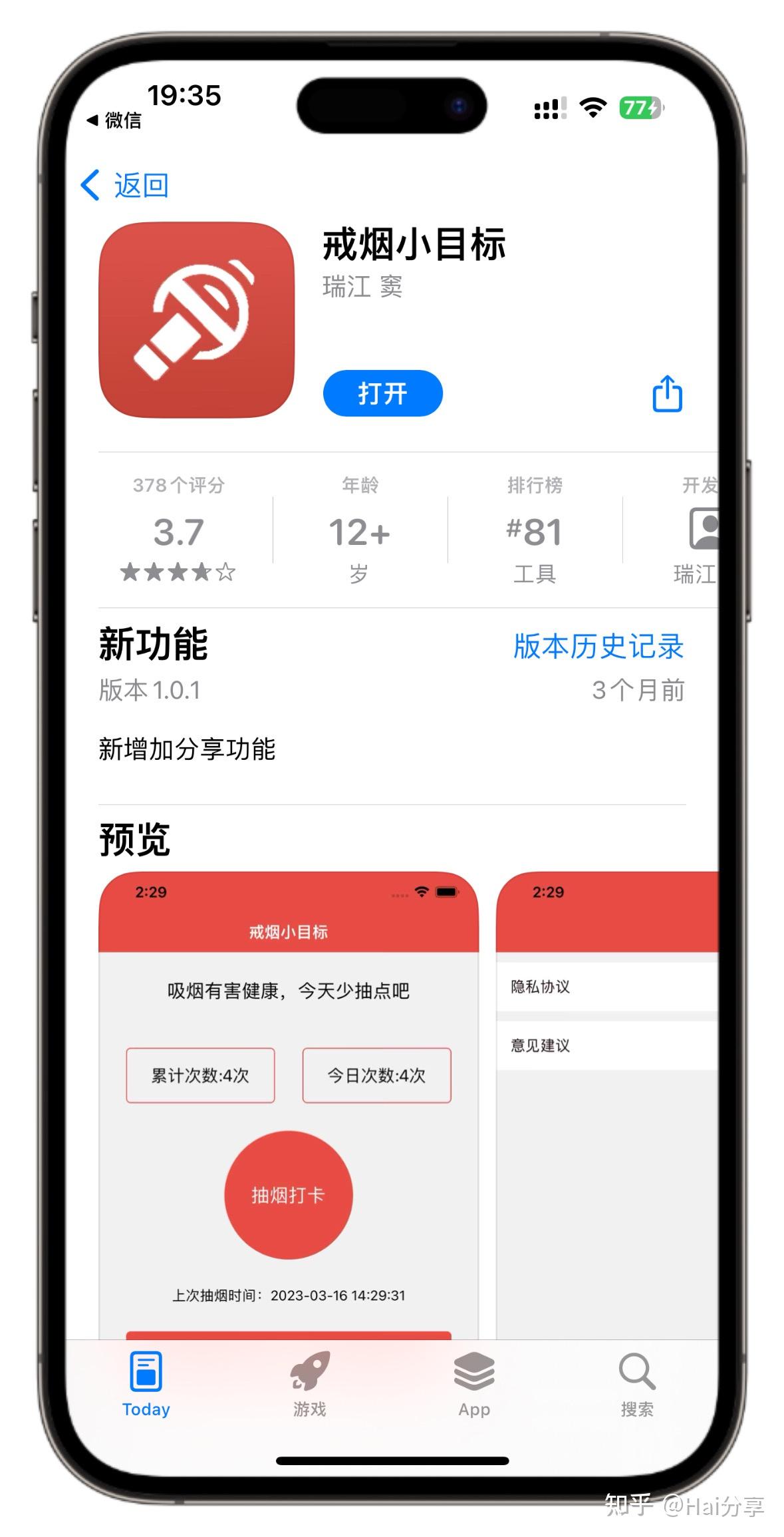Open the first preview screenshot
Viewport: 784px width, 1537px height.
pyautogui.click(x=288, y=1105)
